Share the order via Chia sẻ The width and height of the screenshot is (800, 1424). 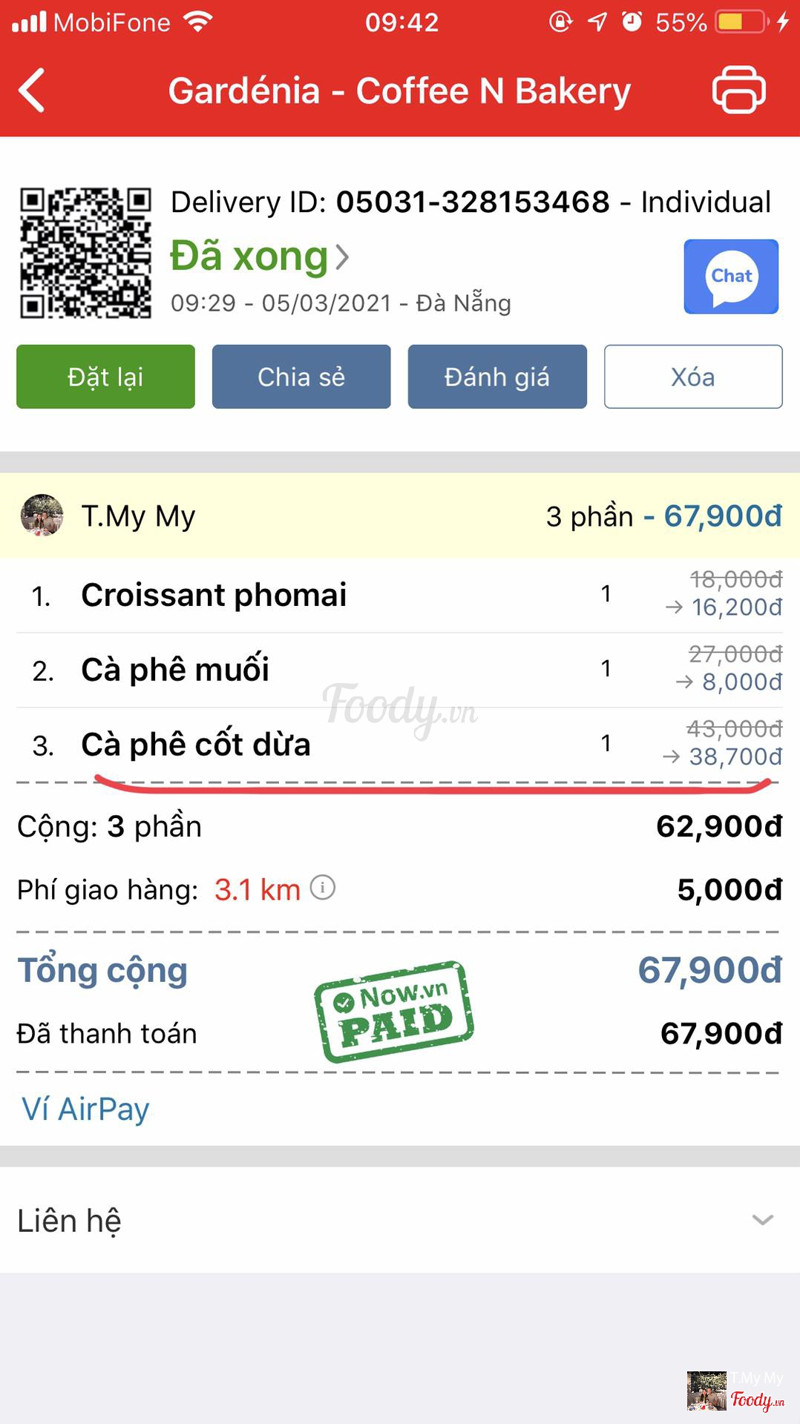(x=301, y=377)
